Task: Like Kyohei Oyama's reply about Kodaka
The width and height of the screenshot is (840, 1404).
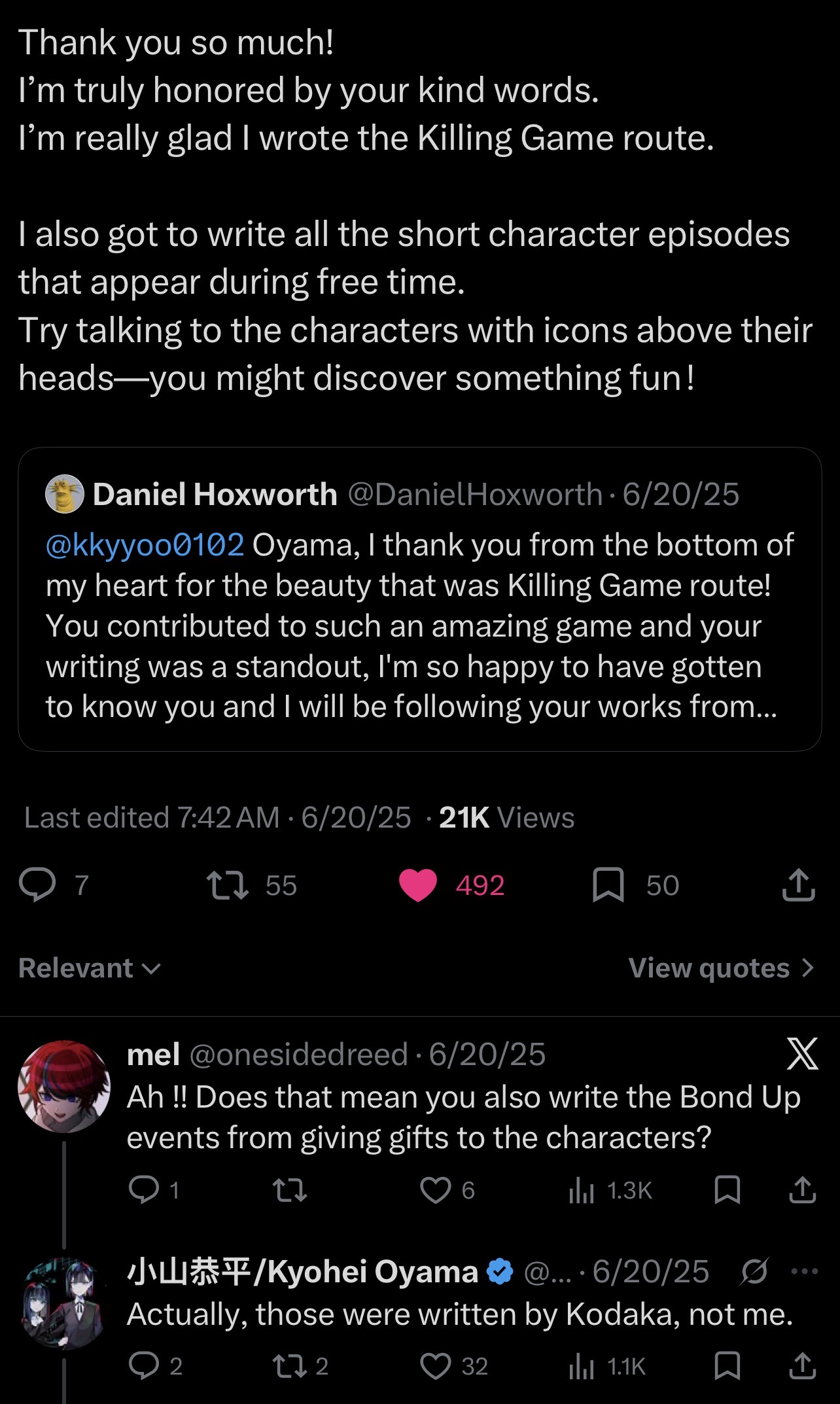Action: pos(436,1365)
